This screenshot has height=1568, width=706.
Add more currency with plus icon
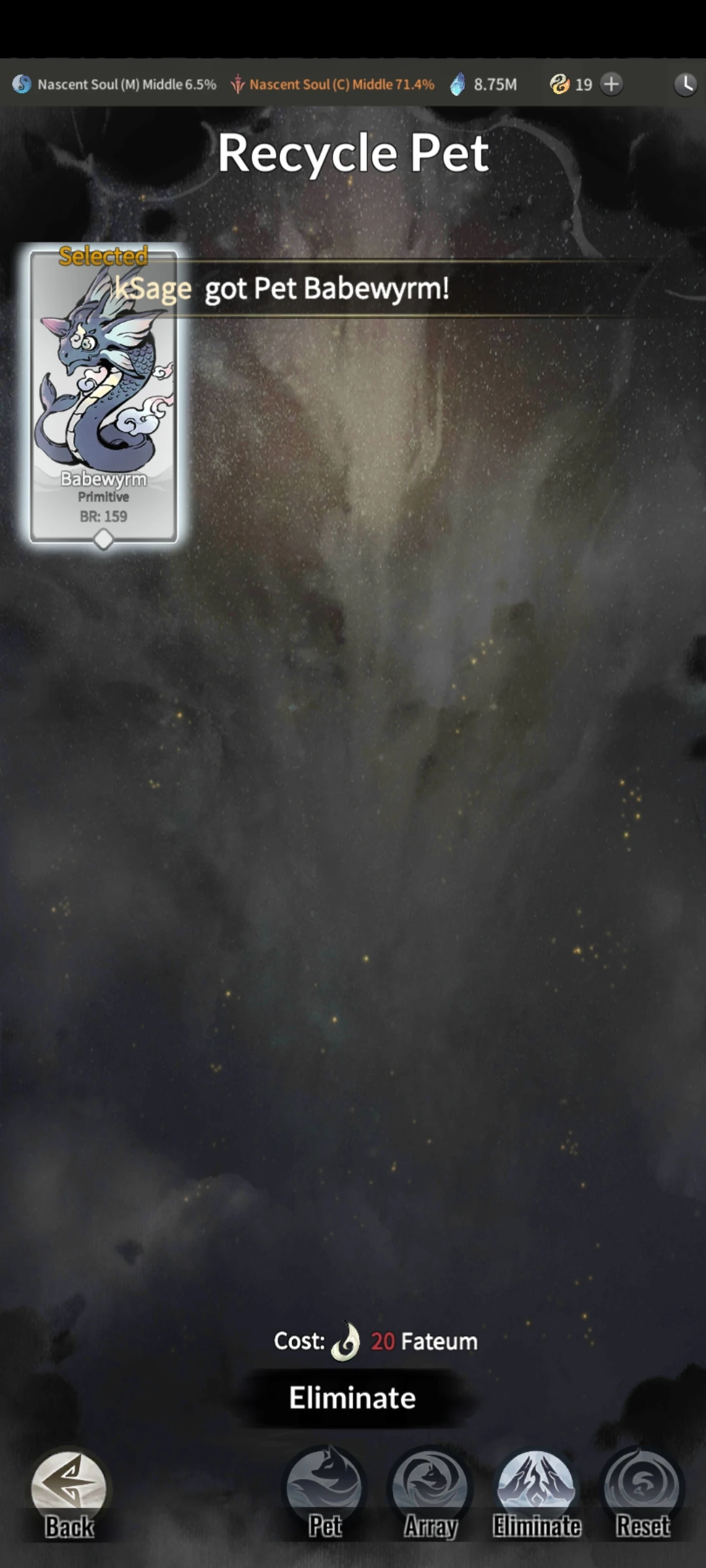point(611,84)
